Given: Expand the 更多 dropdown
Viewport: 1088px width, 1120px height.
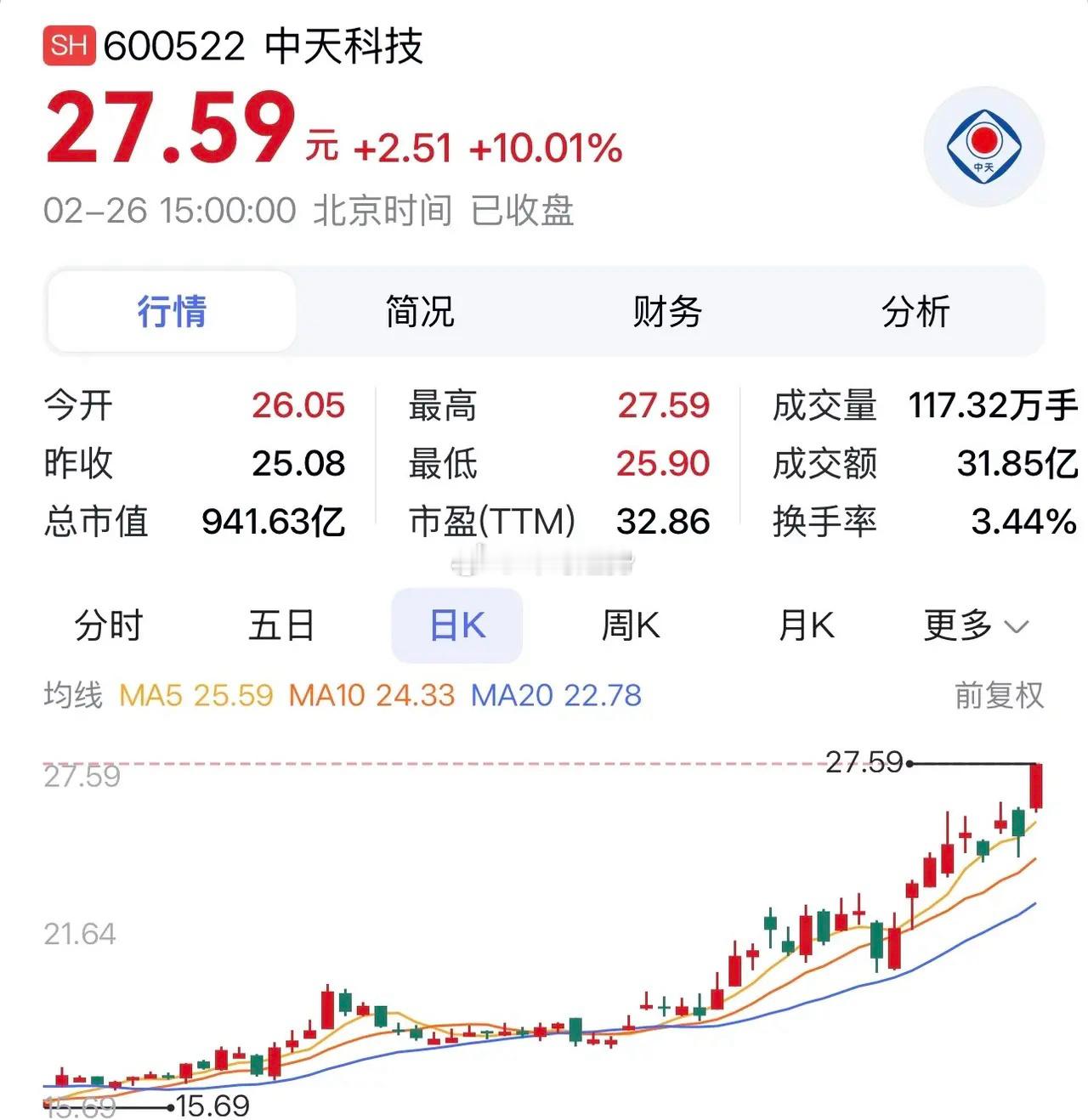Looking at the screenshot, I should coord(976,626).
